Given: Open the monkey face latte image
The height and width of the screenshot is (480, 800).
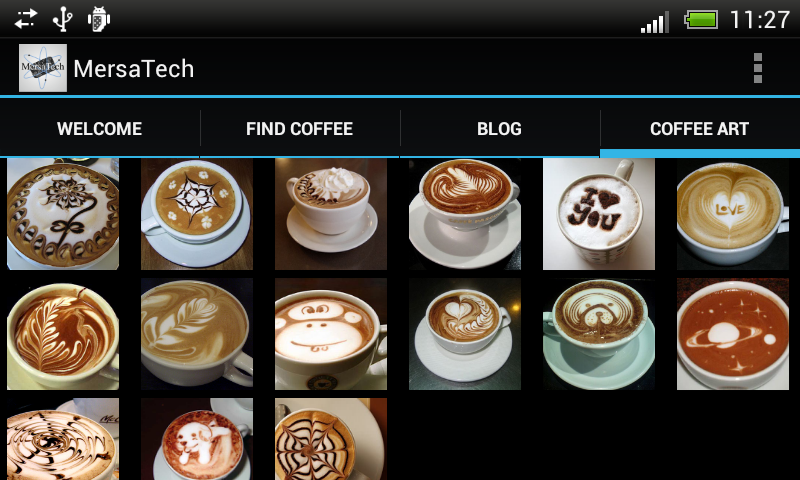Looking at the screenshot, I should [x=331, y=334].
